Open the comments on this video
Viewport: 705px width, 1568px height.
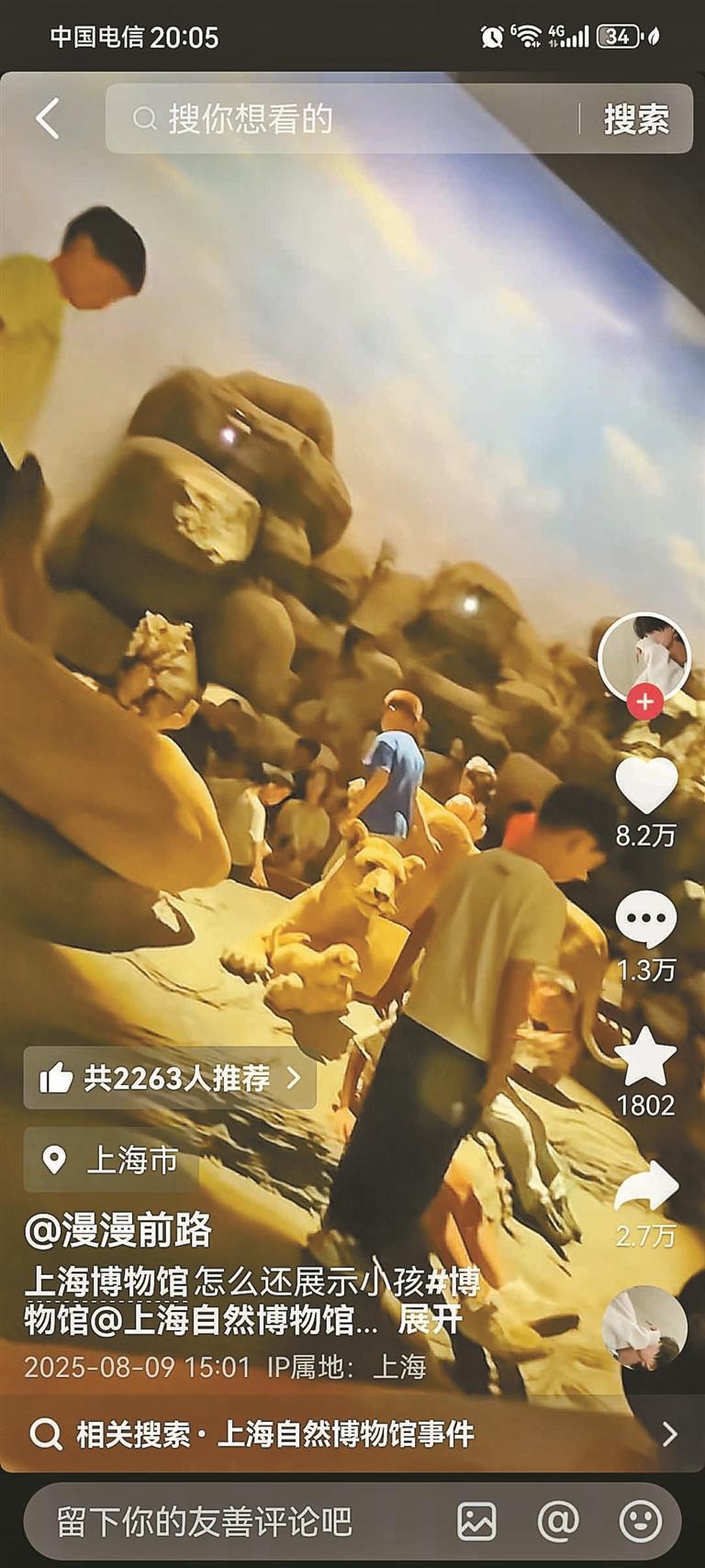click(x=645, y=919)
